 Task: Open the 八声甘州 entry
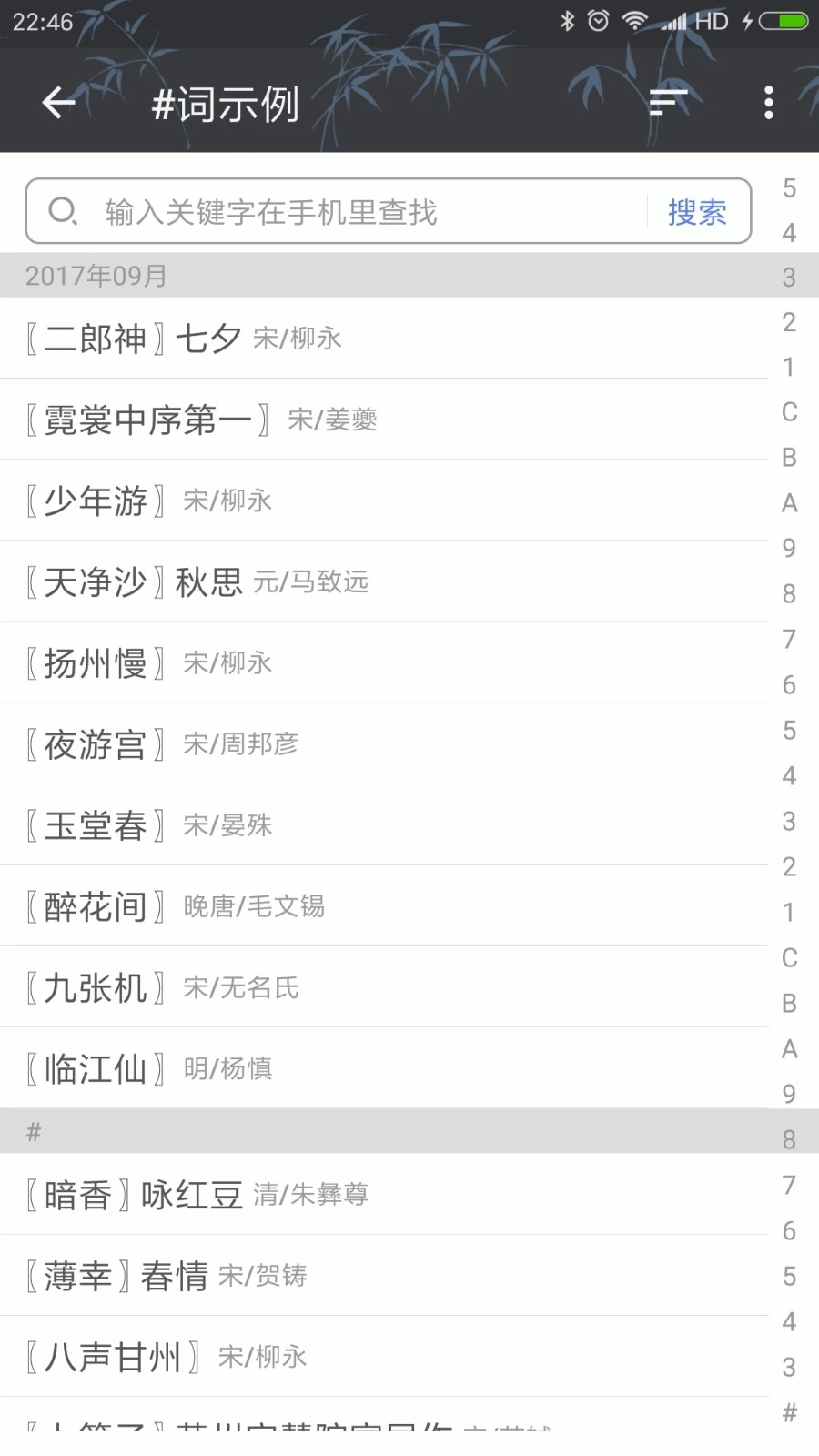click(x=382, y=1357)
